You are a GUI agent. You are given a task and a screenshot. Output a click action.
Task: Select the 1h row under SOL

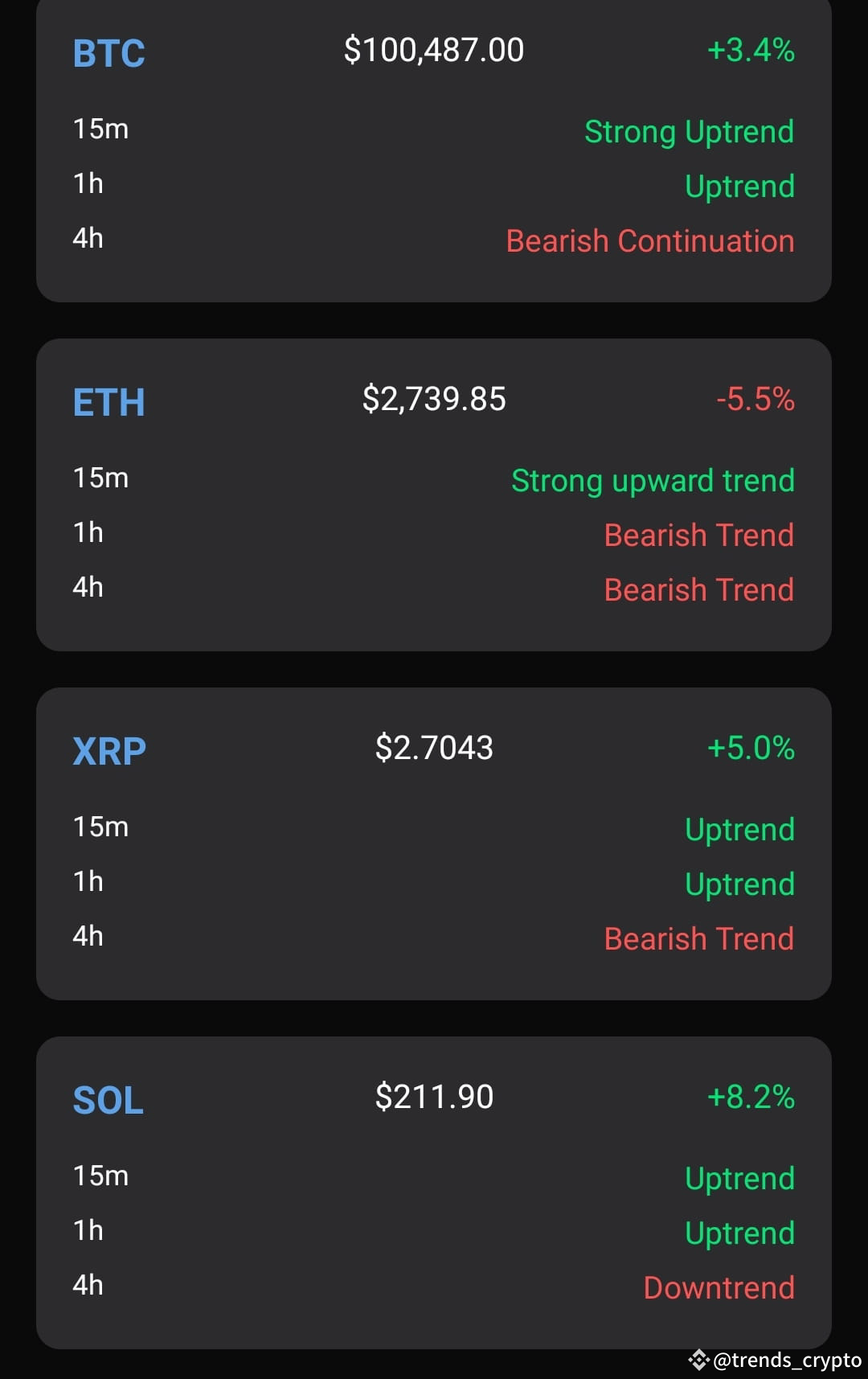(x=88, y=1230)
